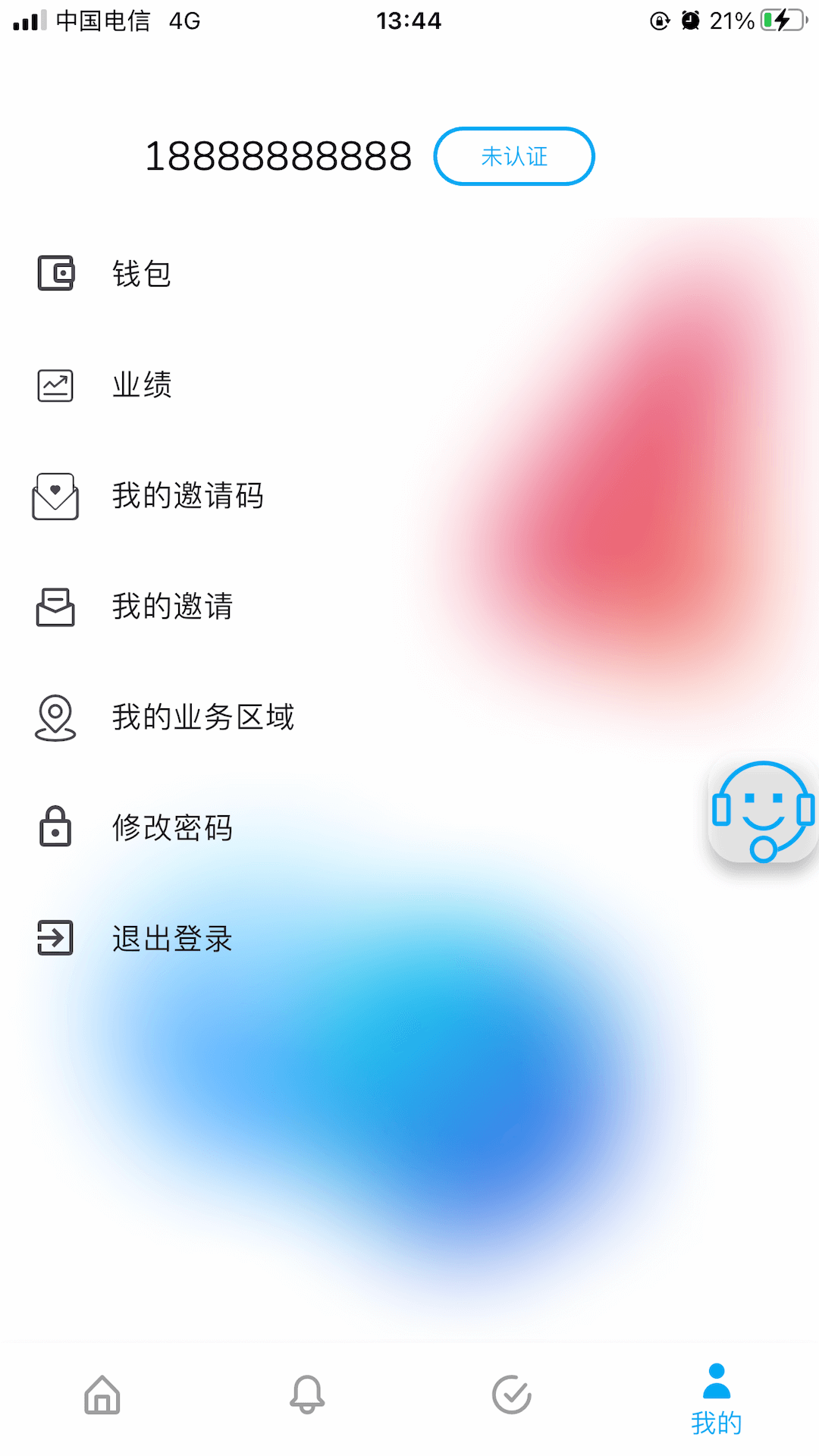The height and width of the screenshot is (1456, 819).
Task: Select the 业绩 performance chart icon
Action: pyautogui.click(x=54, y=384)
